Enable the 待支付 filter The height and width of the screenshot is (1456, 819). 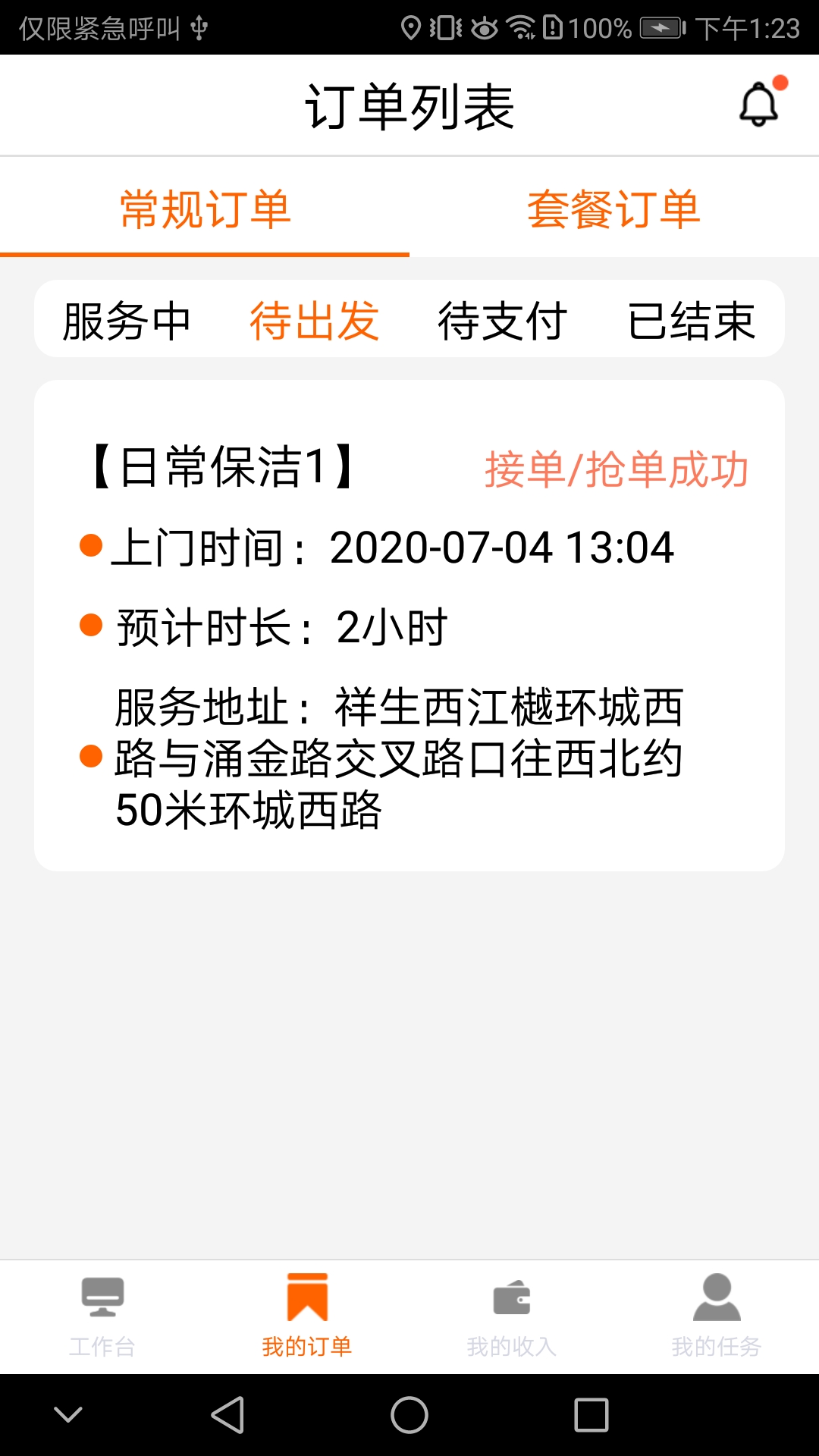501,322
